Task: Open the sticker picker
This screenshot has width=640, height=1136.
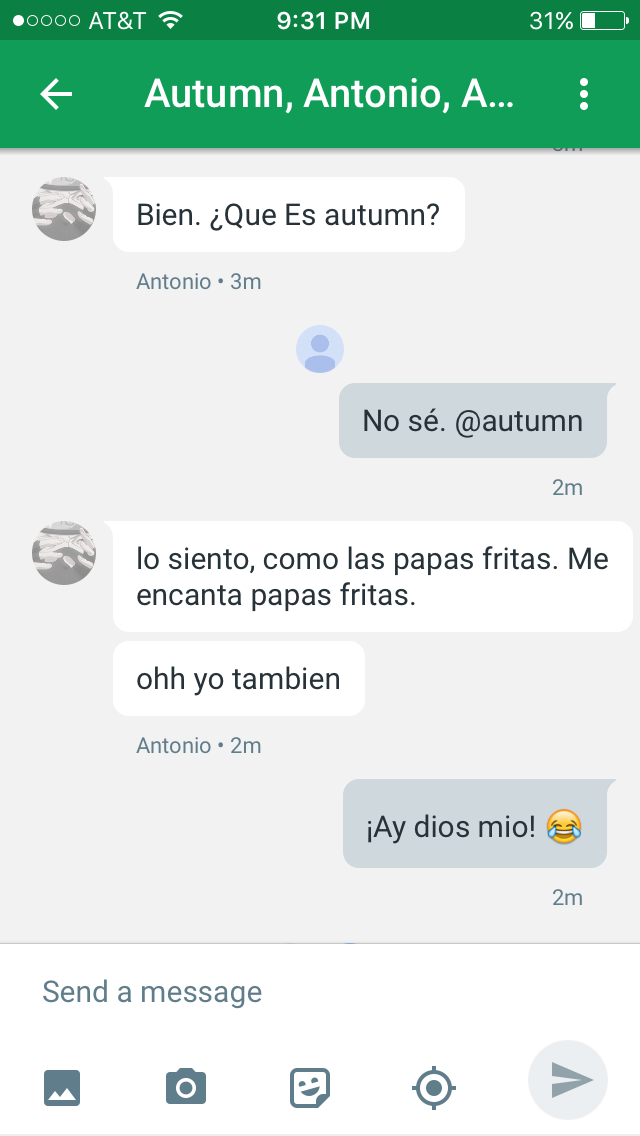Action: tap(310, 1086)
